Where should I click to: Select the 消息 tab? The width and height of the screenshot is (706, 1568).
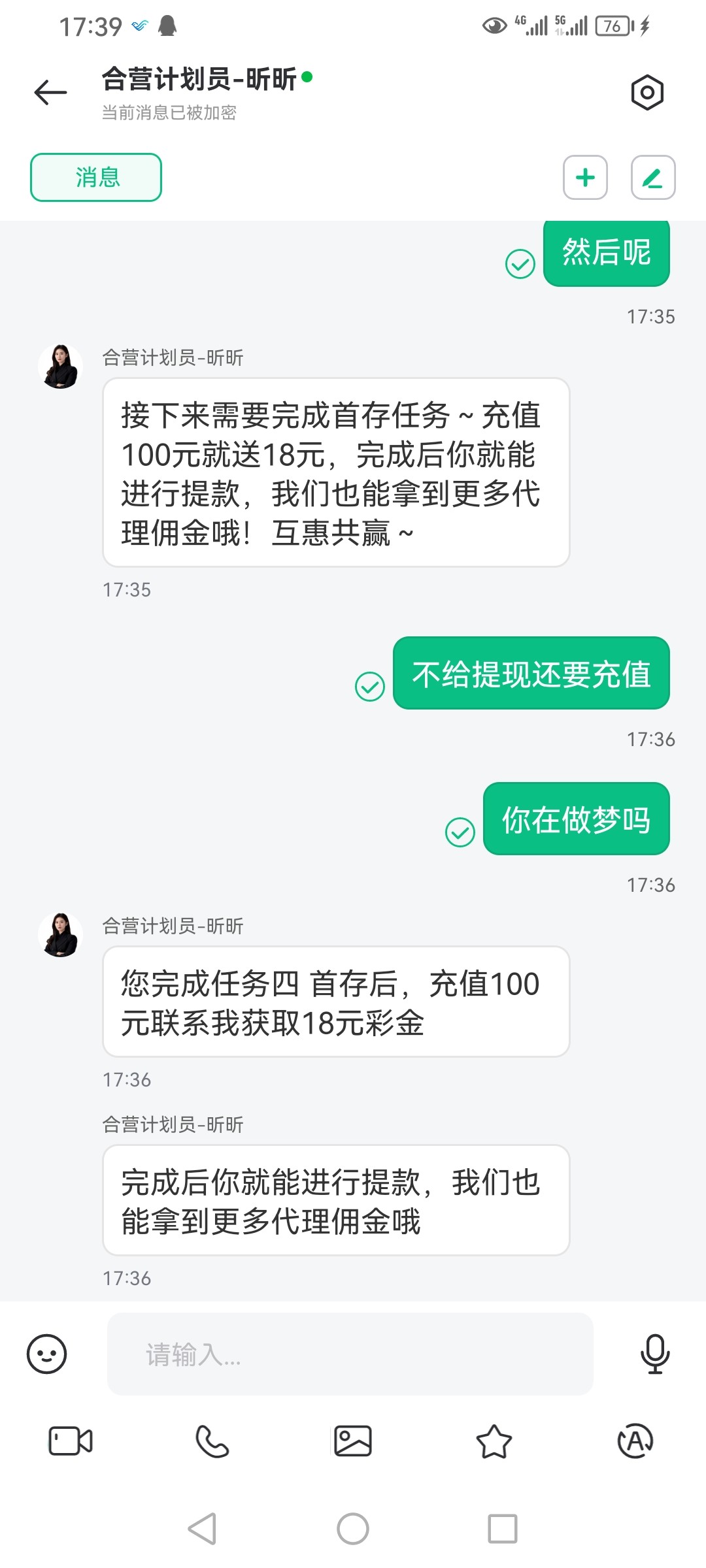pos(96,177)
